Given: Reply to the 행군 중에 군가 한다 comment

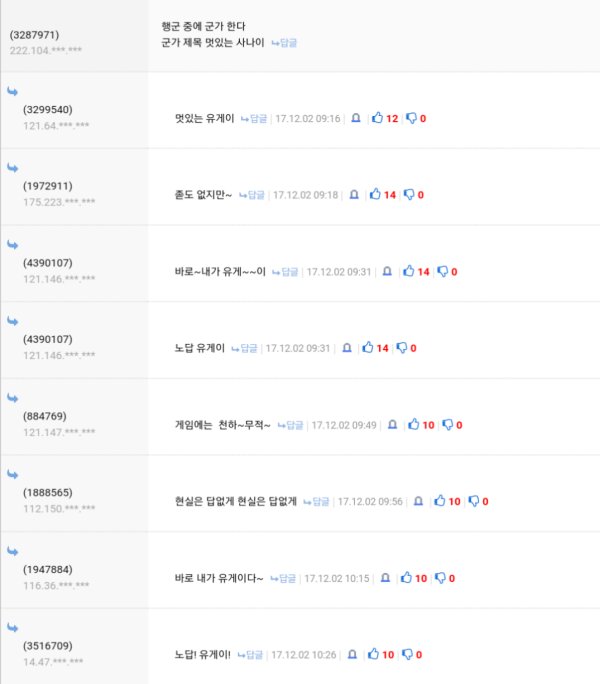Looking at the screenshot, I should [285, 44].
